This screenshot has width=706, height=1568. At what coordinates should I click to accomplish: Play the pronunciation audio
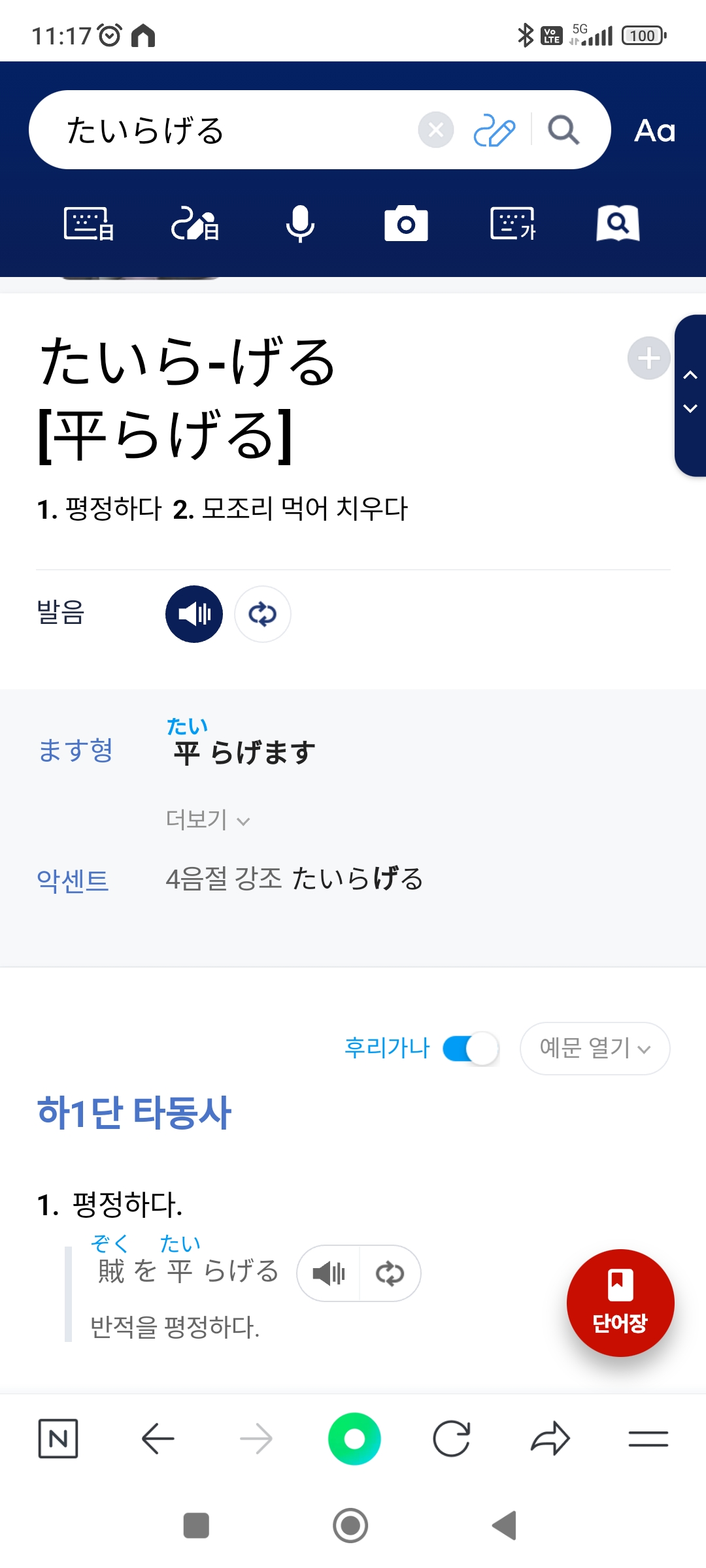tap(194, 614)
